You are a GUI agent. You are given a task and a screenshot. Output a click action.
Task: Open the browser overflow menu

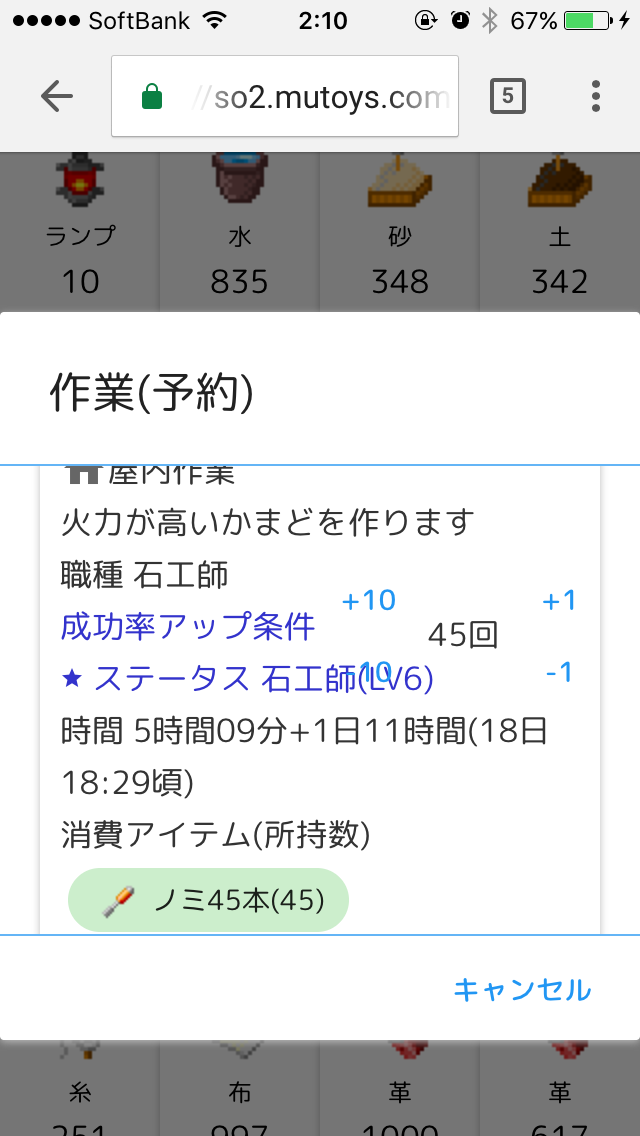[595, 96]
